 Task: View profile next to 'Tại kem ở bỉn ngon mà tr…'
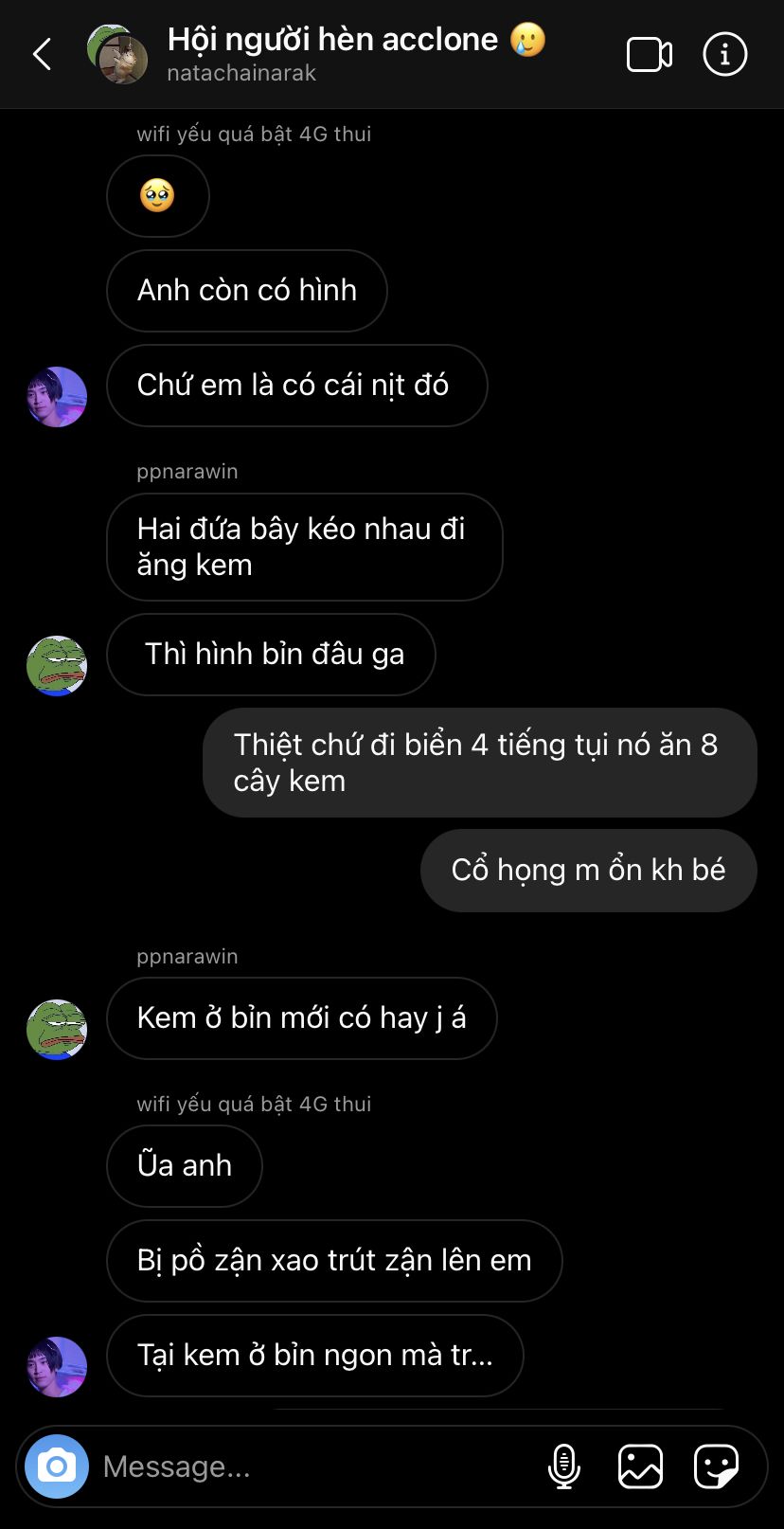click(x=57, y=1367)
